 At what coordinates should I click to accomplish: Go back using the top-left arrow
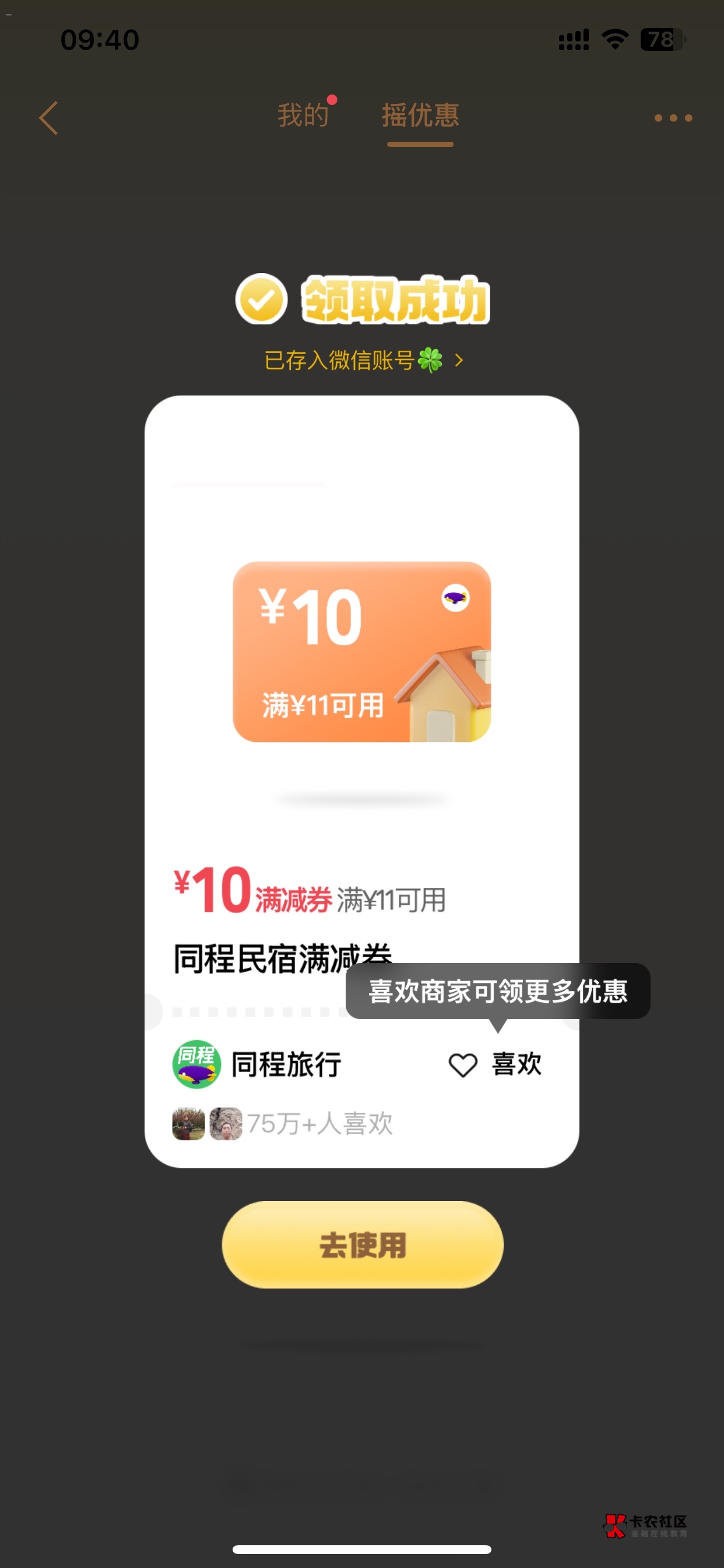[x=48, y=118]
